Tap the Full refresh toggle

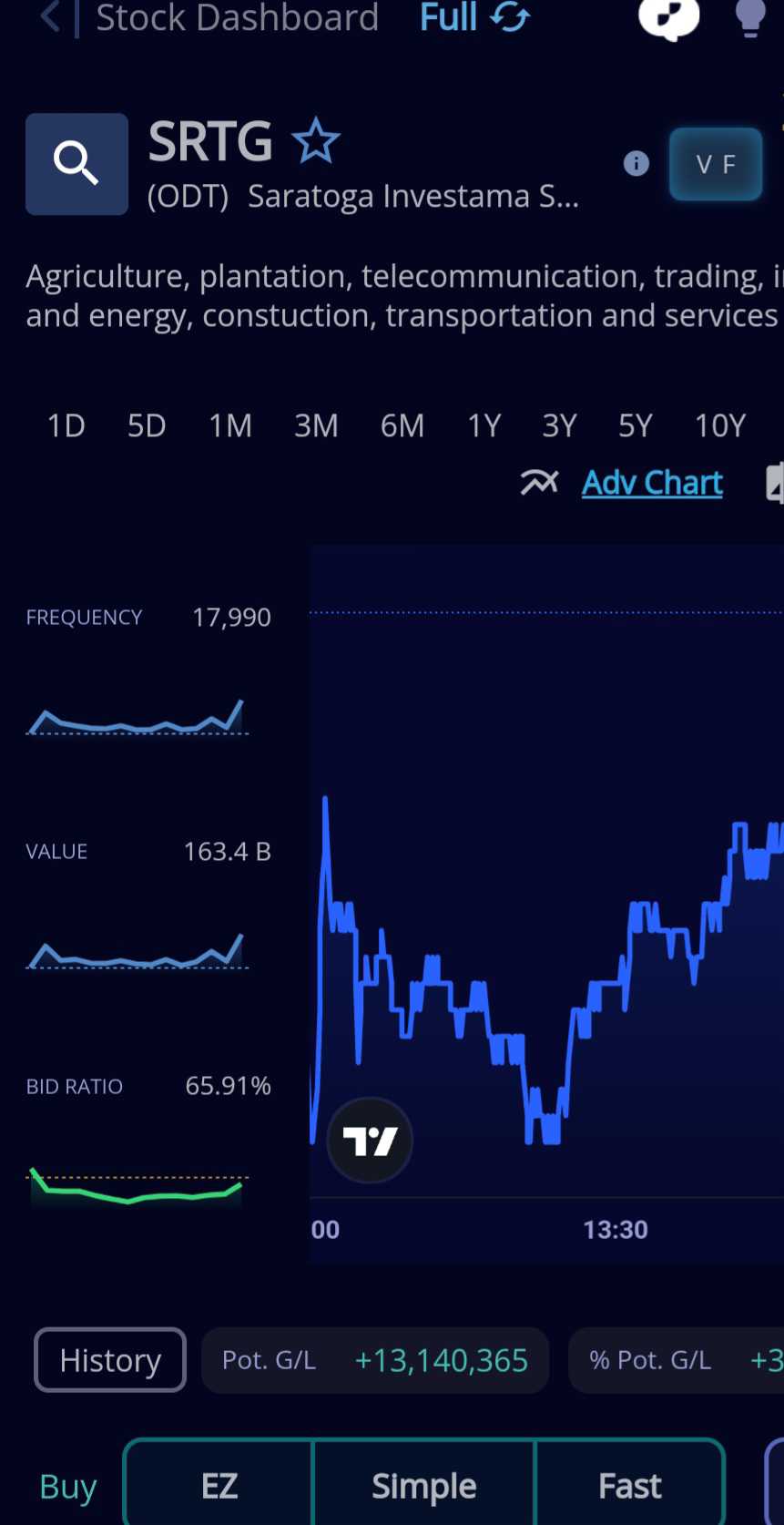pyautogui.click(x=473, y=16)
